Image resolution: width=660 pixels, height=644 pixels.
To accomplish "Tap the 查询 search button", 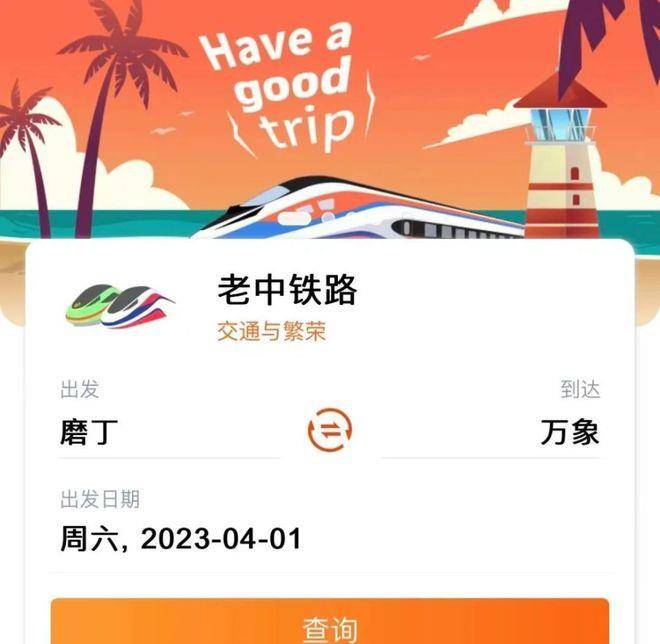I will (330, 625).
